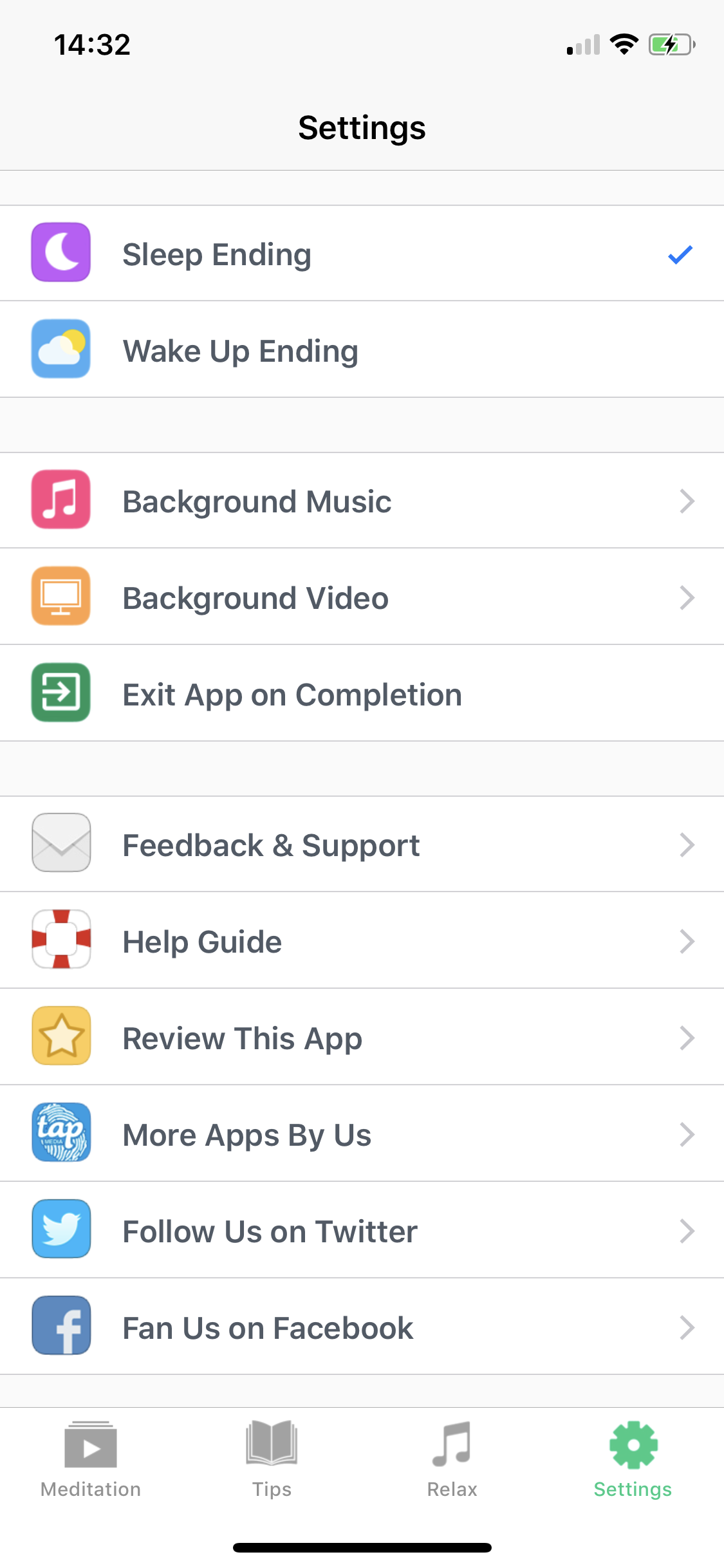The height and width of the screenshot is (1568, 724).
Task: Toggle Exit App on Completion
Action: click(362, 693)
